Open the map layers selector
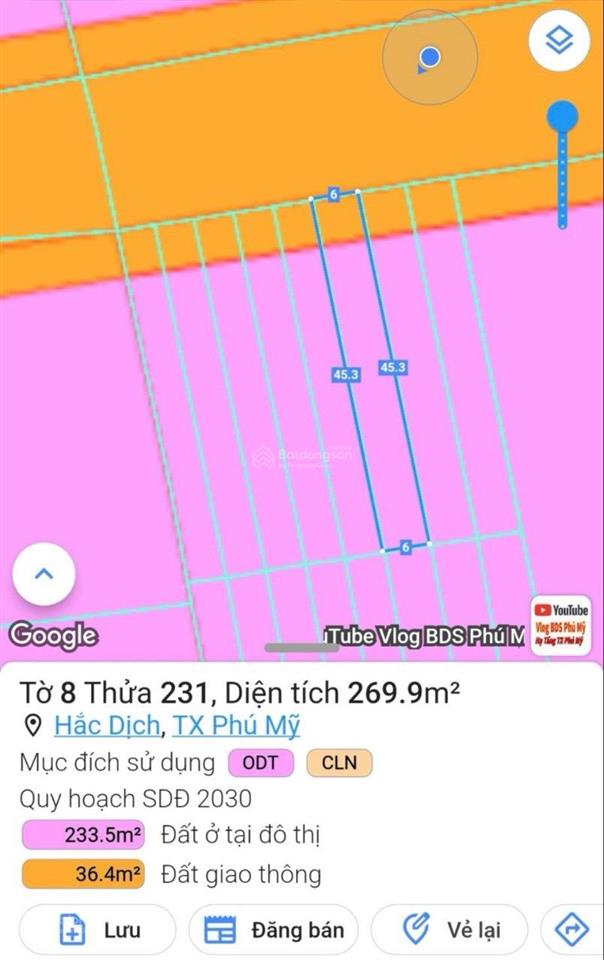The image size is (604, 960). coord(559,41)
